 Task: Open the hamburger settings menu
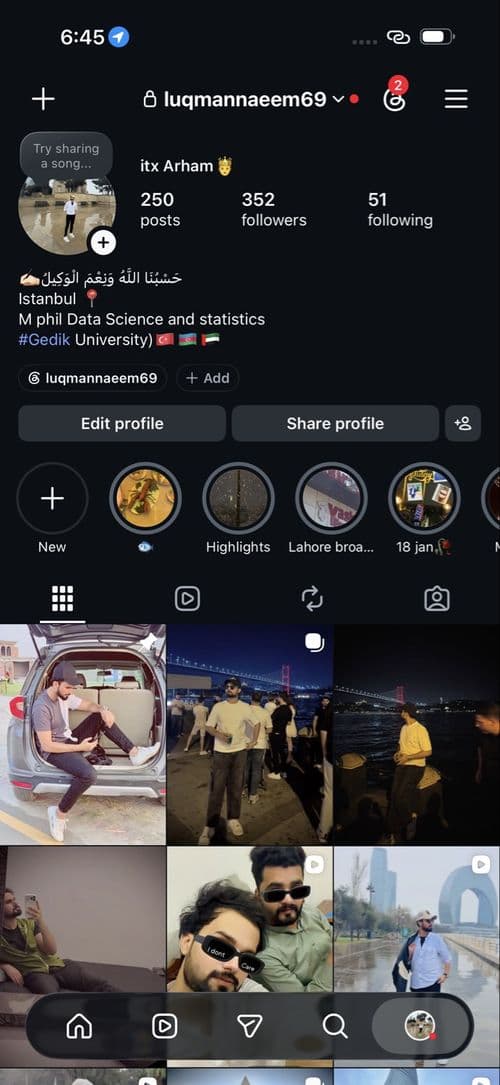point(456,99)
